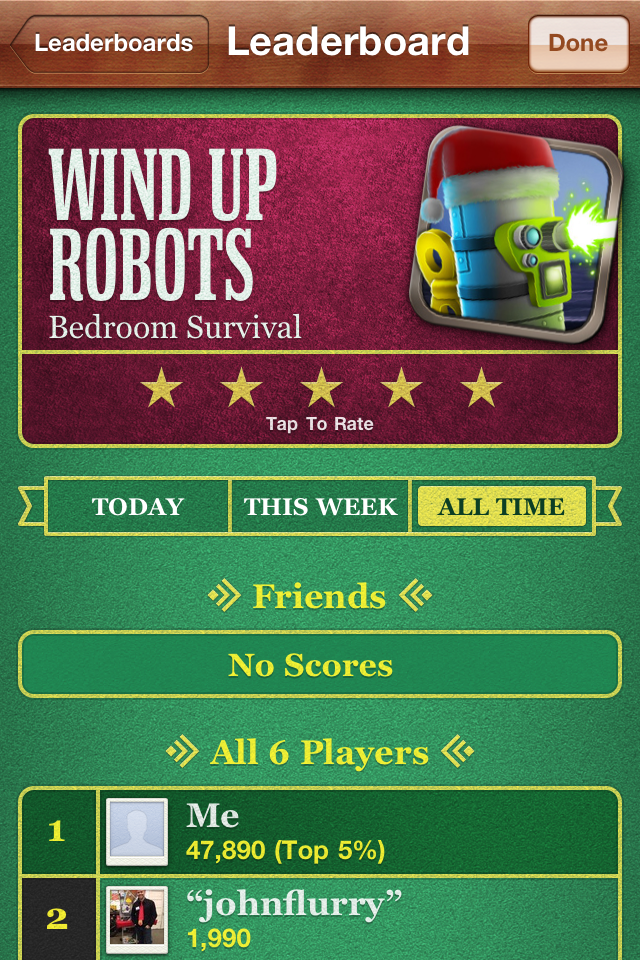Select the All Time tab
This screenshot has height=960, width=640.
(501, 506)
